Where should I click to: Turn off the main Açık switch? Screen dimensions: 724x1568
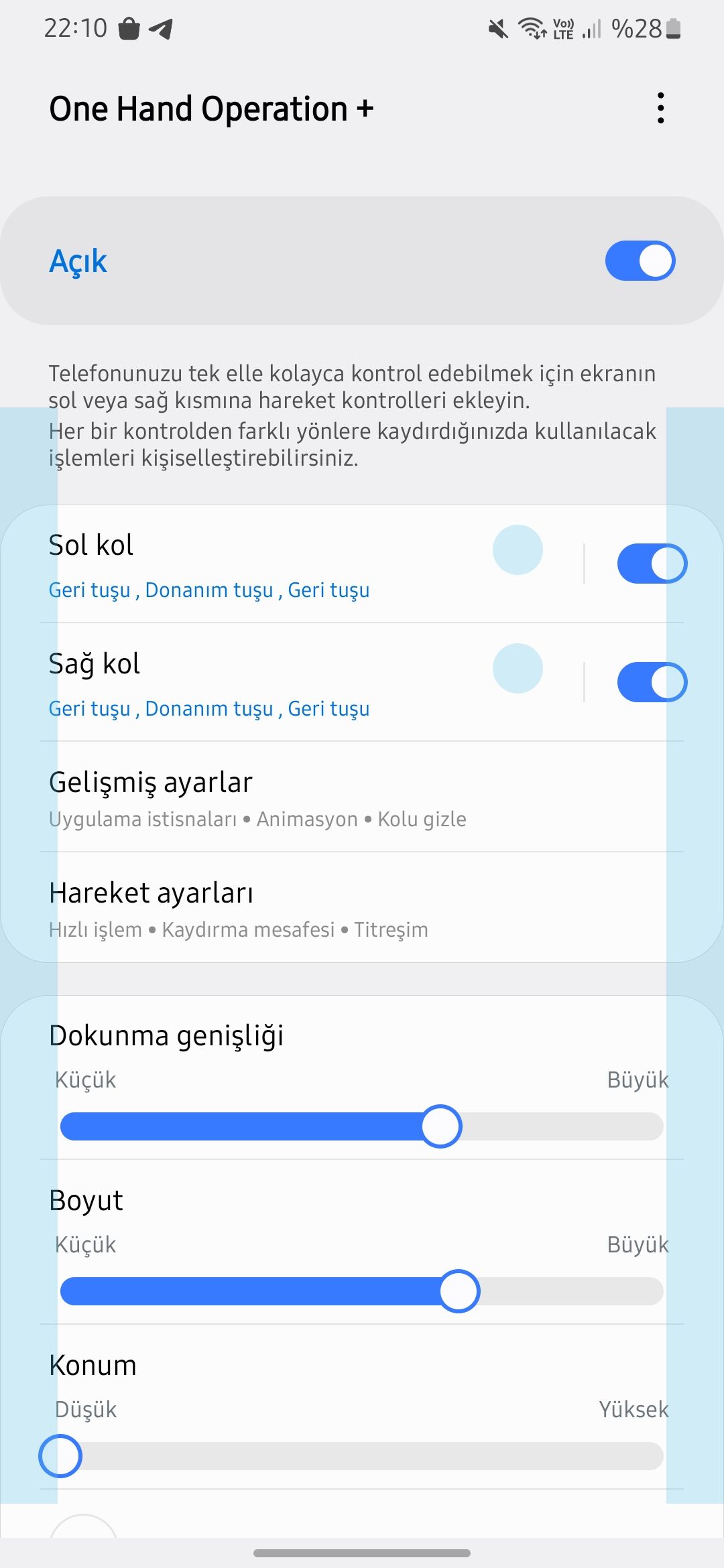point(640,261)
